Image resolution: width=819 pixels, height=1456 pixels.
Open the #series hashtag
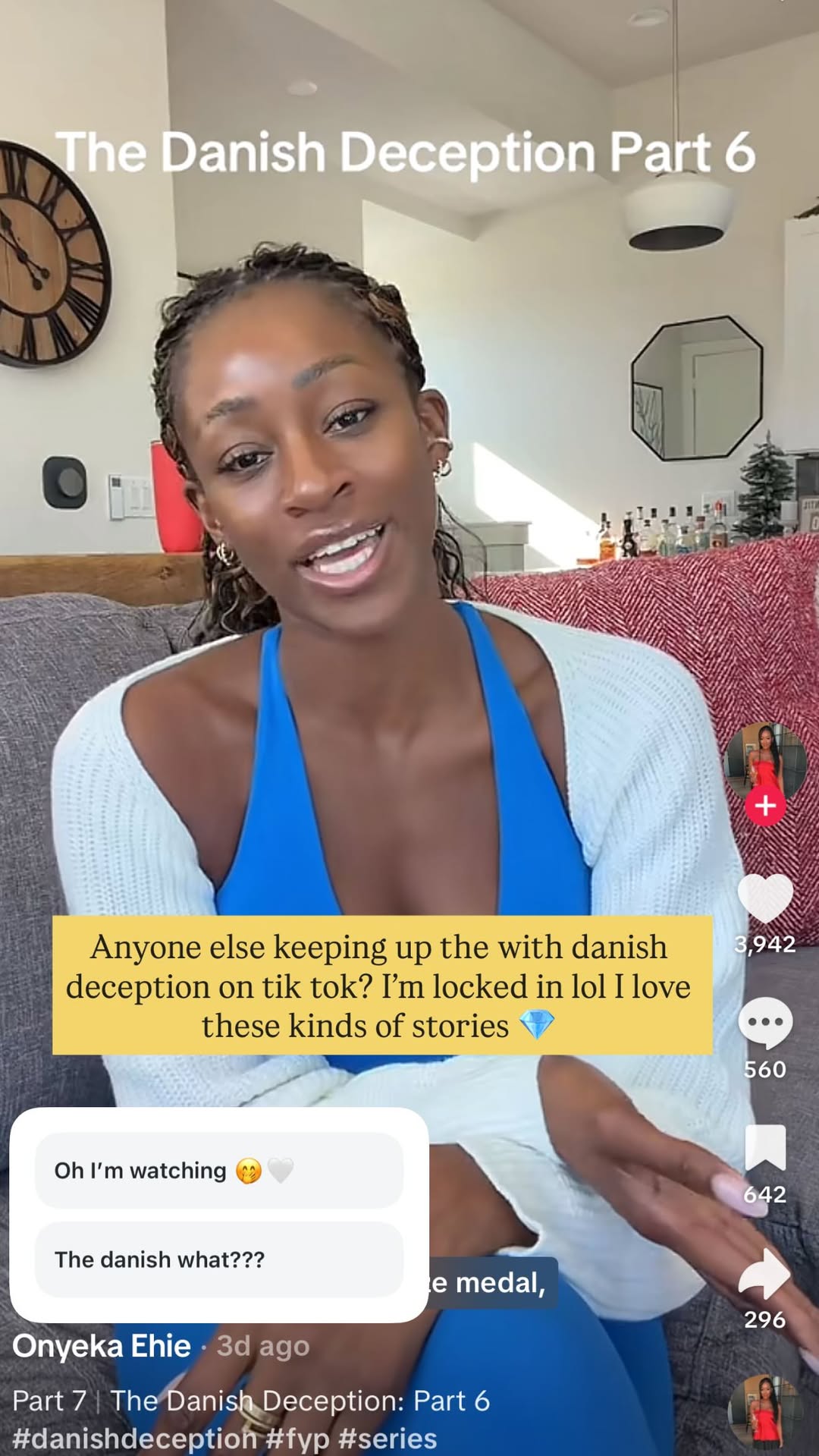pyautogui.click(x=388, y=1439)
